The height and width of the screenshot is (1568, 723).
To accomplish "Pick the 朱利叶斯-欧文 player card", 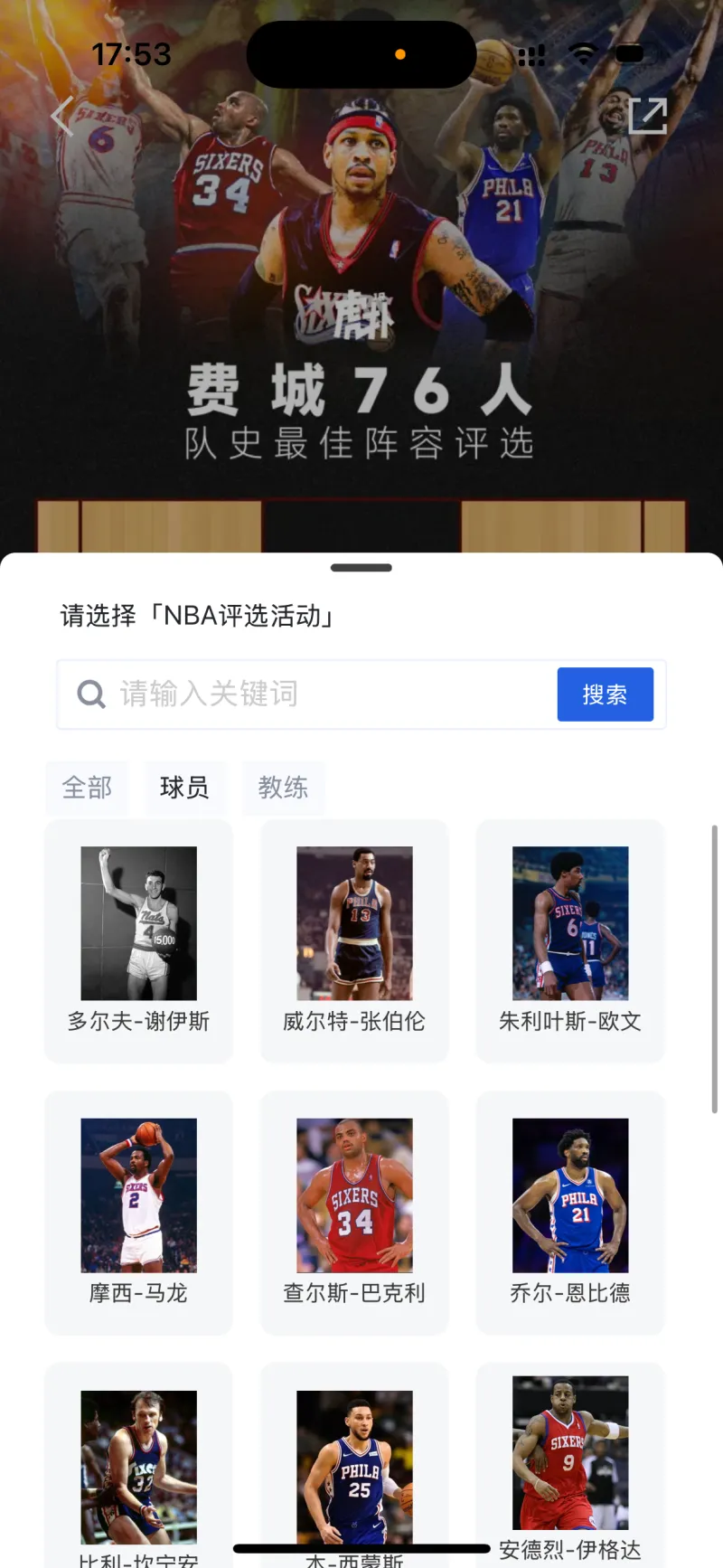I will click(570, 940).
